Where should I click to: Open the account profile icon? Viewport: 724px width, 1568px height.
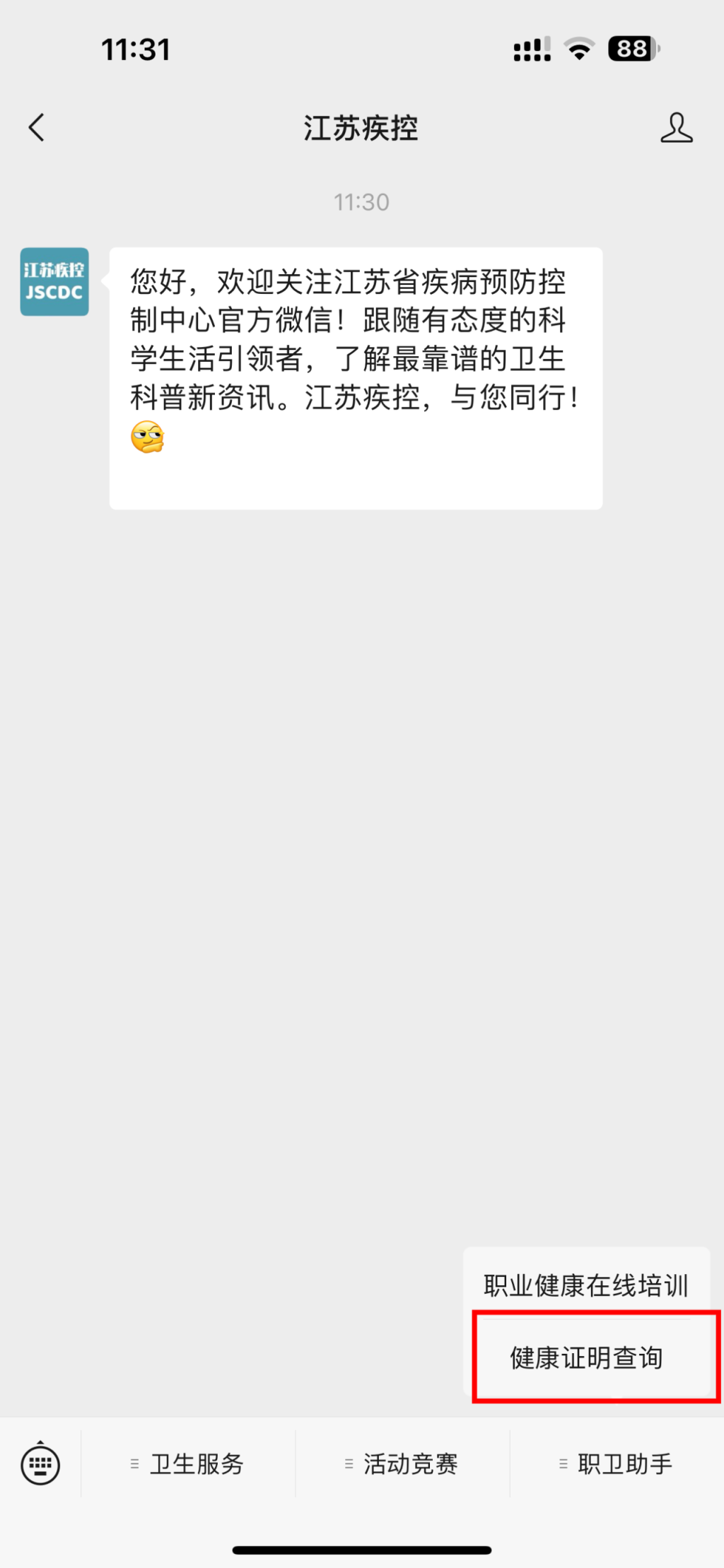point(676,128)
